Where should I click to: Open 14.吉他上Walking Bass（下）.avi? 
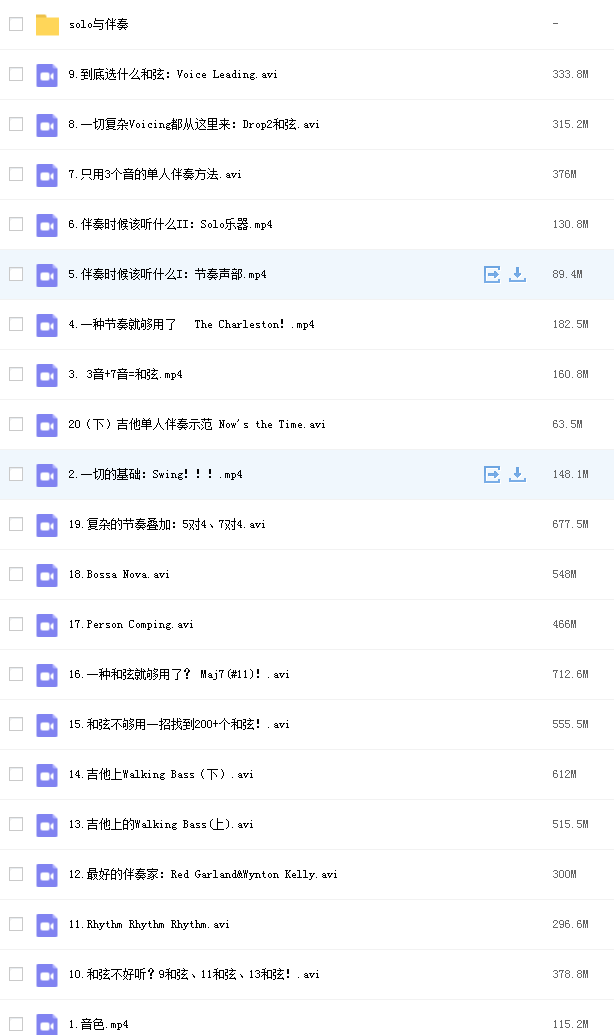161,774
